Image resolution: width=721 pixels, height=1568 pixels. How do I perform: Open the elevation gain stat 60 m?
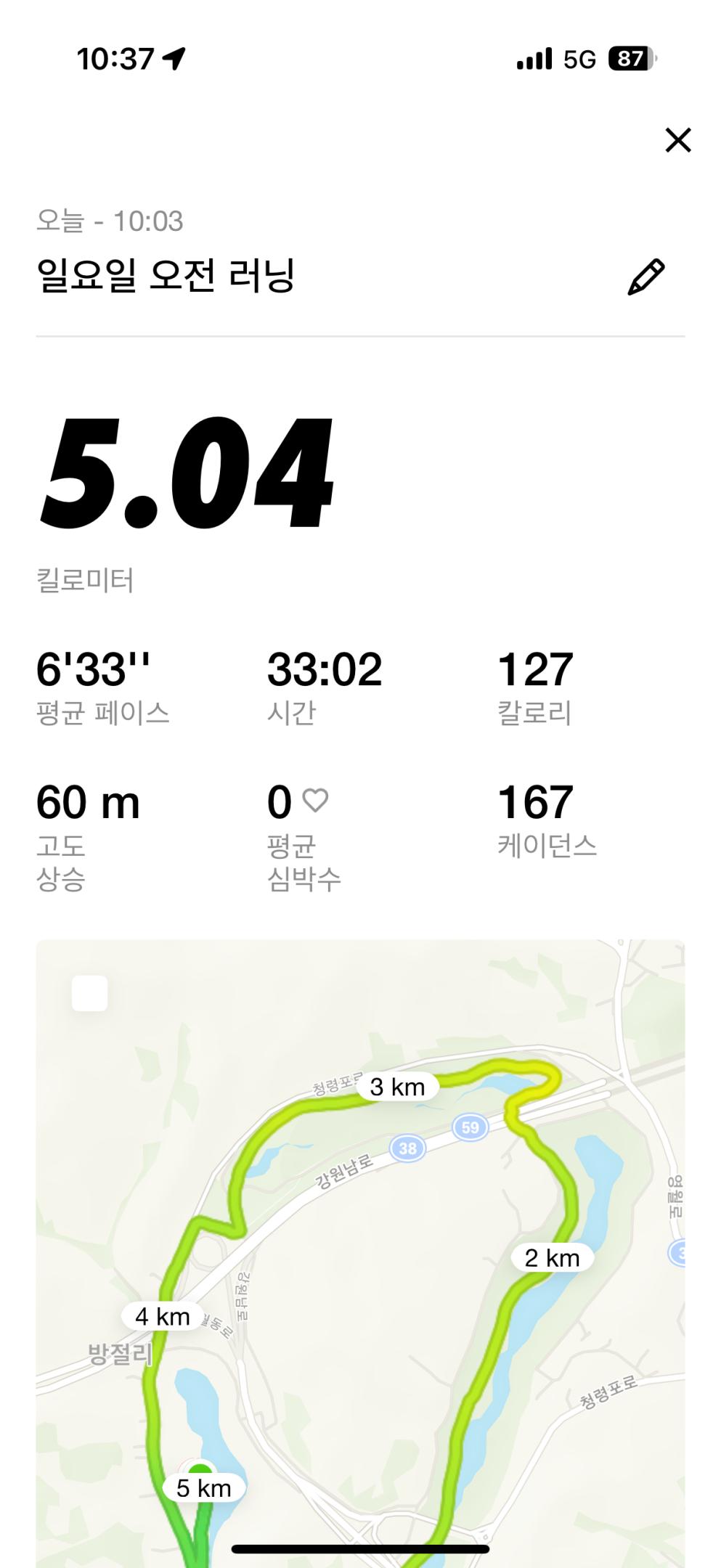pyautogui.click(x=87, y=801)
